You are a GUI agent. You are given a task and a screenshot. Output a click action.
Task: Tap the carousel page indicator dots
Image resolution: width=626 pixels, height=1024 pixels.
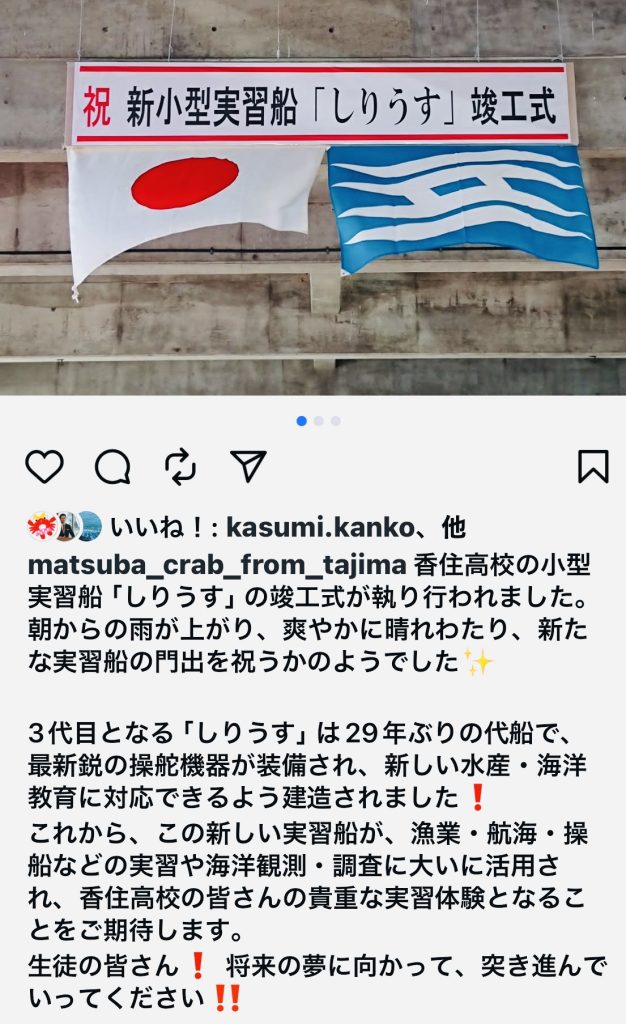tap(318, 421)
